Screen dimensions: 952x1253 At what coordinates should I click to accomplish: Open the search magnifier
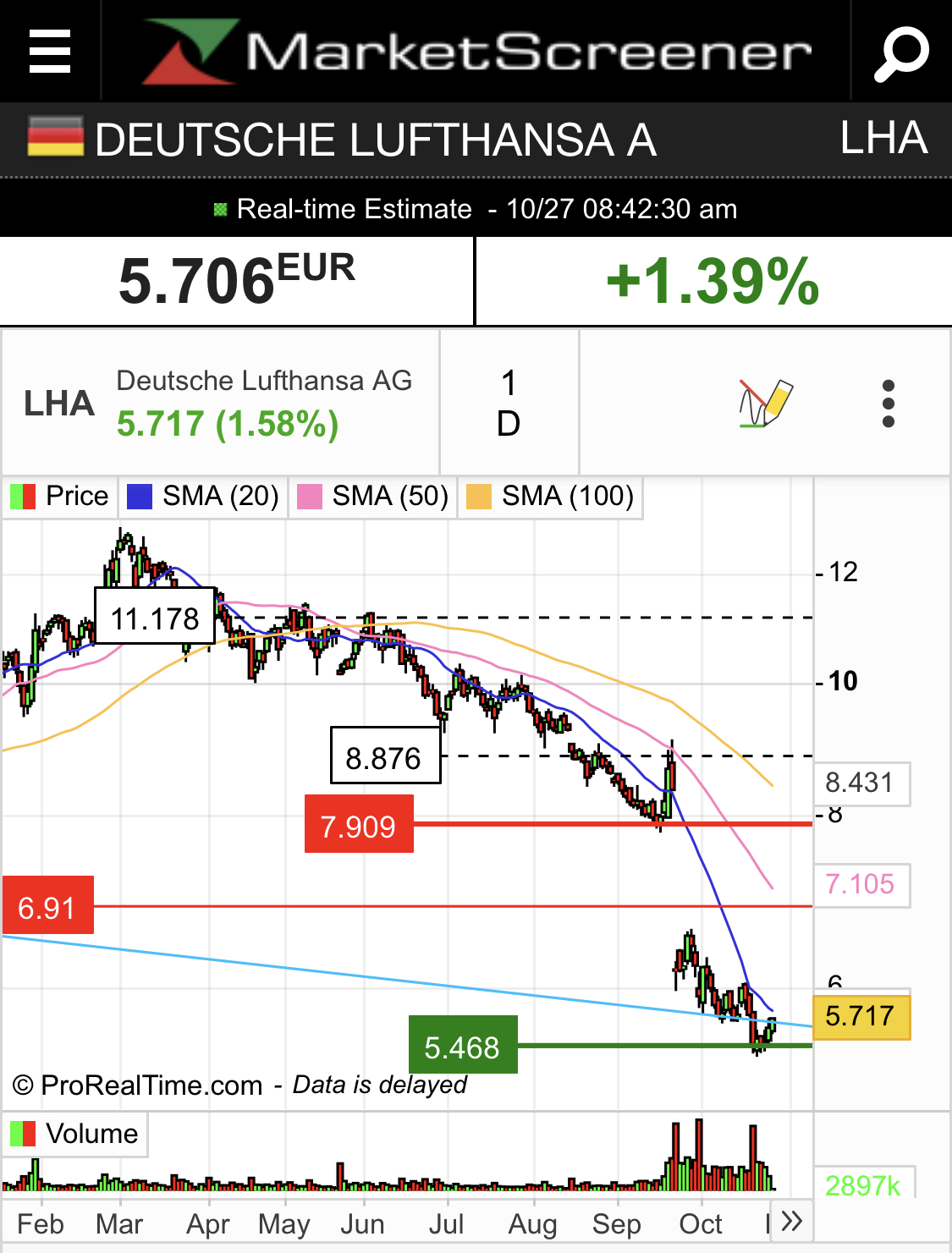900,52
